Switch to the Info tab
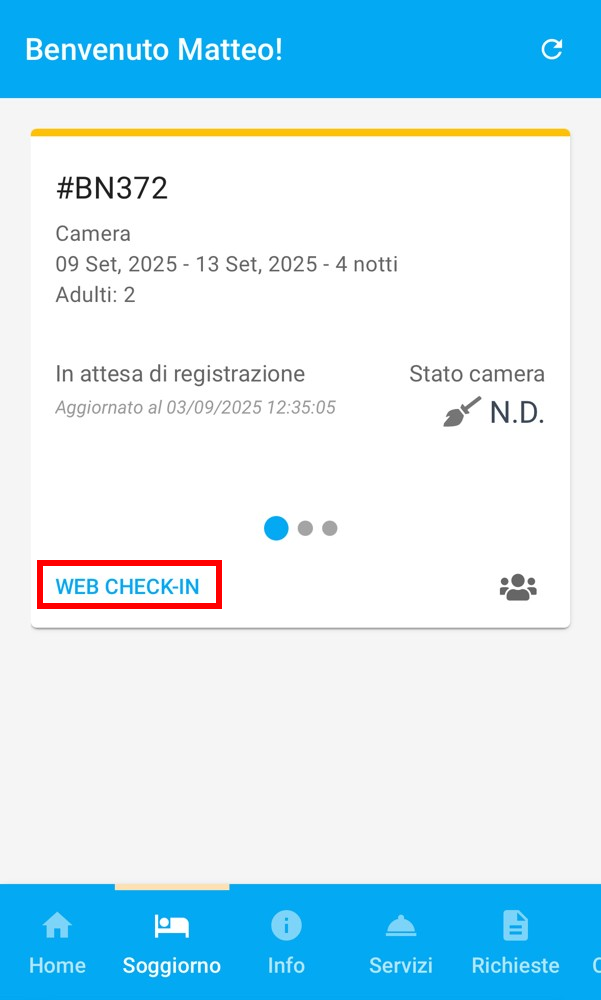 [286, 943]
